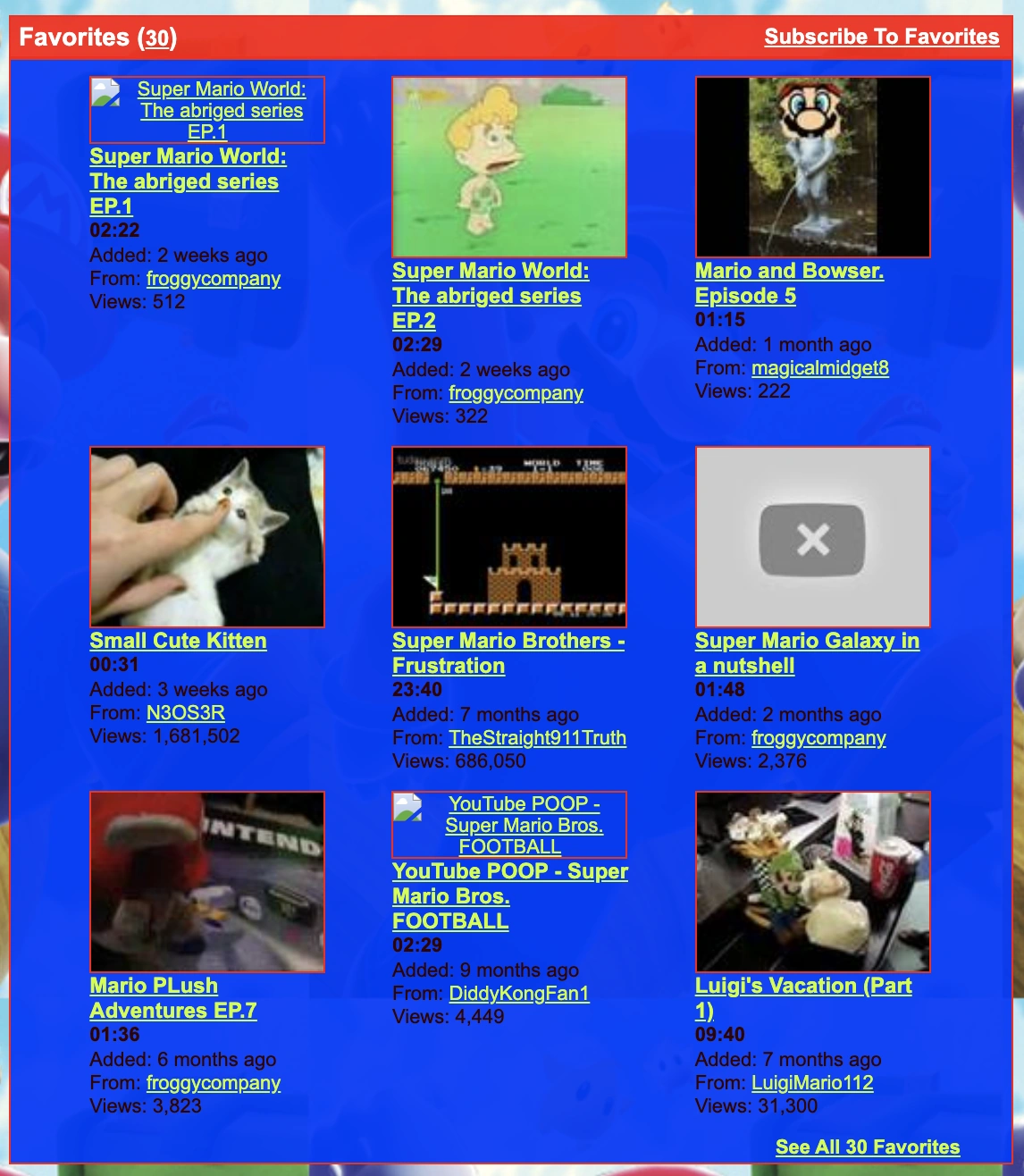Tap the Mario and Bowser Episode 5 thumbnail
Image resolution: width=1024 pixels, height=1176 pixels.
pyautogui.click(x=813, y=167)
